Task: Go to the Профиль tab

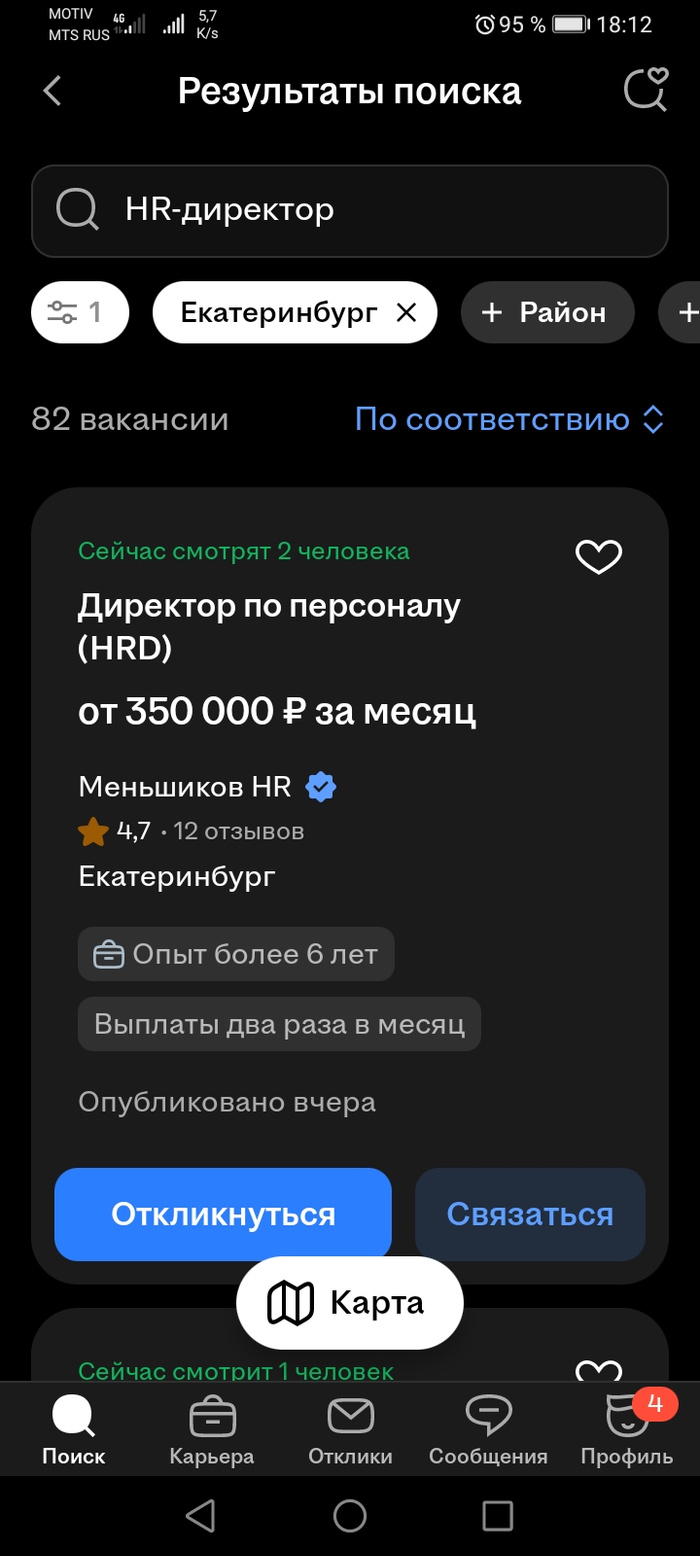Action: 627,1430
